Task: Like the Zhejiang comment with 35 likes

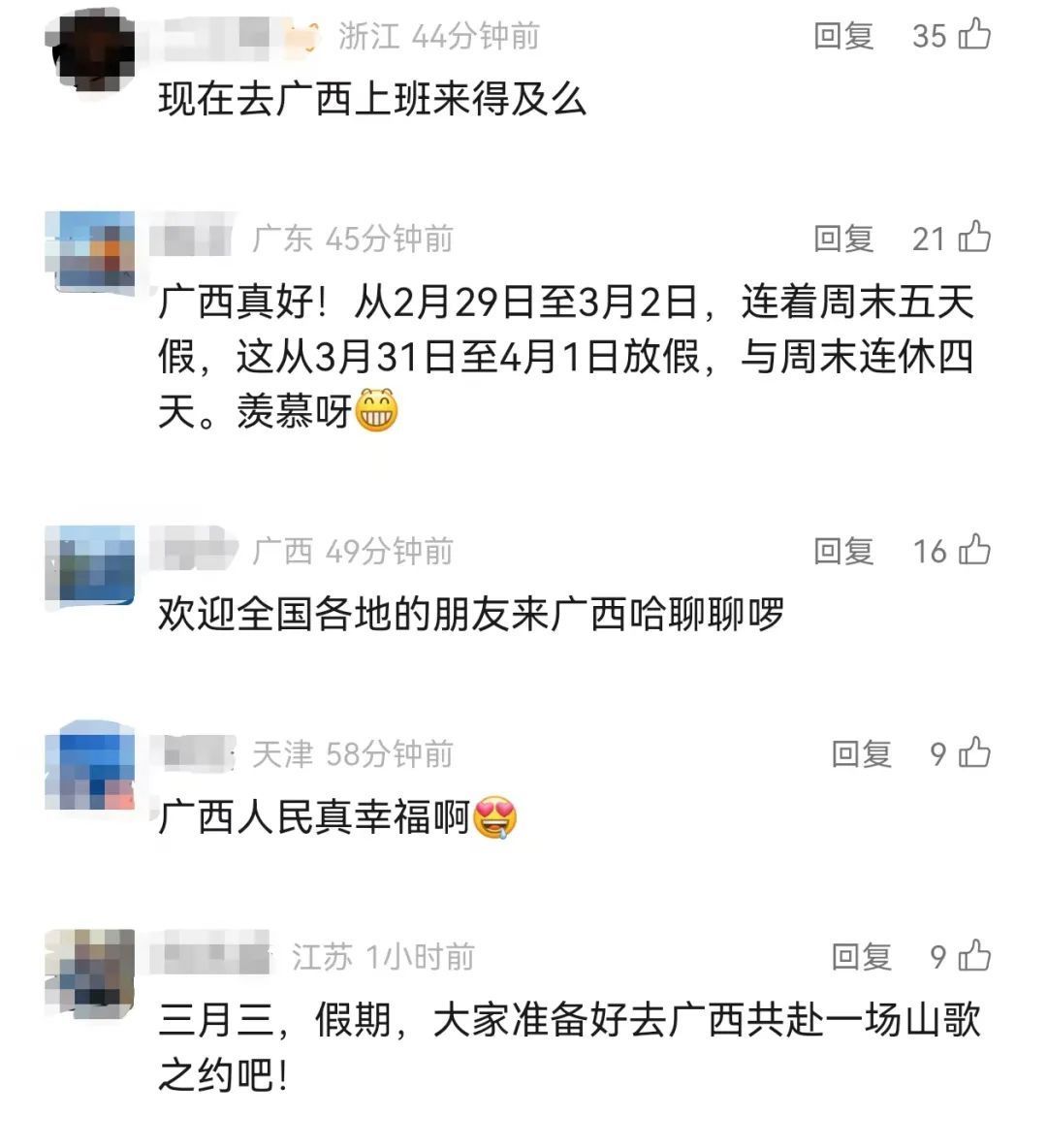Action: coord(974,36)
